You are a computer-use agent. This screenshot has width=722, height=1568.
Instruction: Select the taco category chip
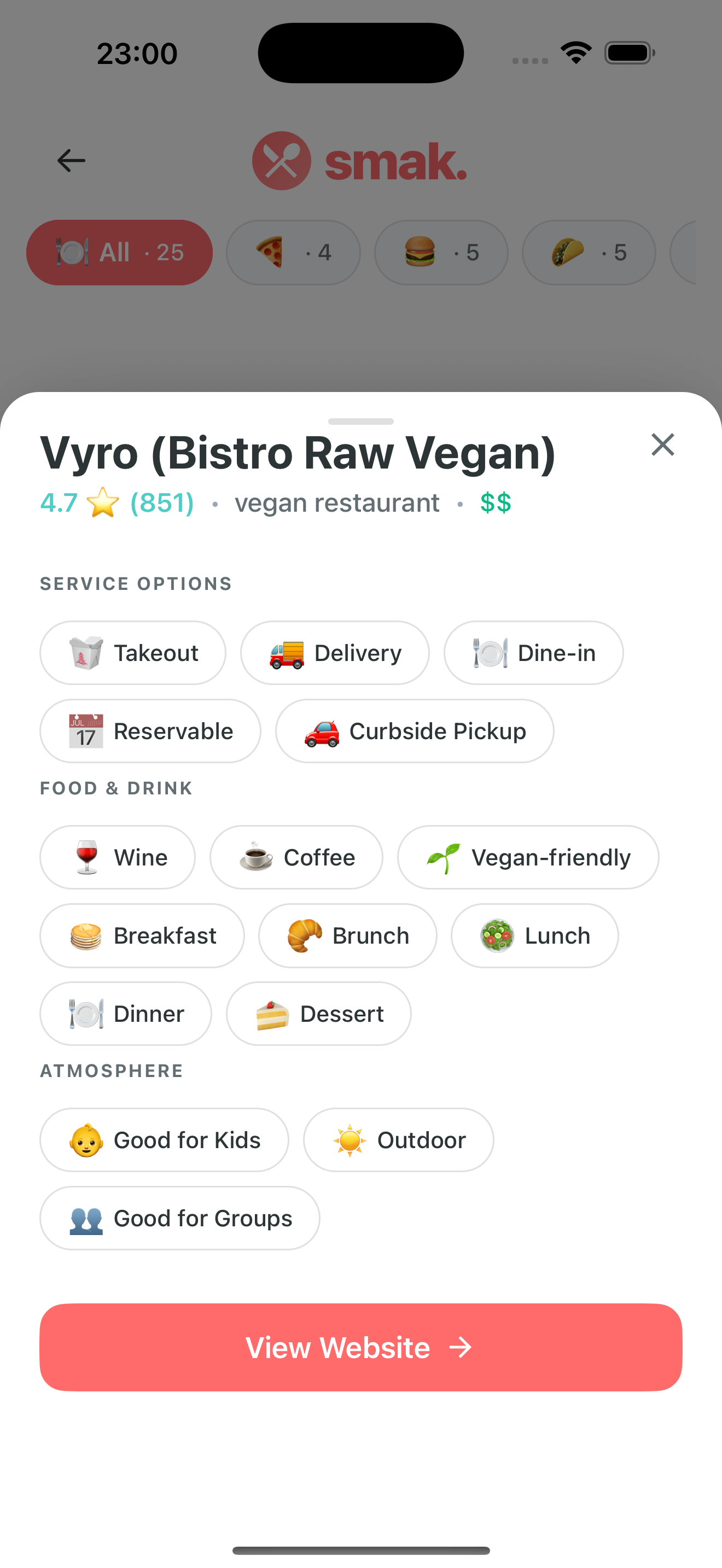(588, 252)
